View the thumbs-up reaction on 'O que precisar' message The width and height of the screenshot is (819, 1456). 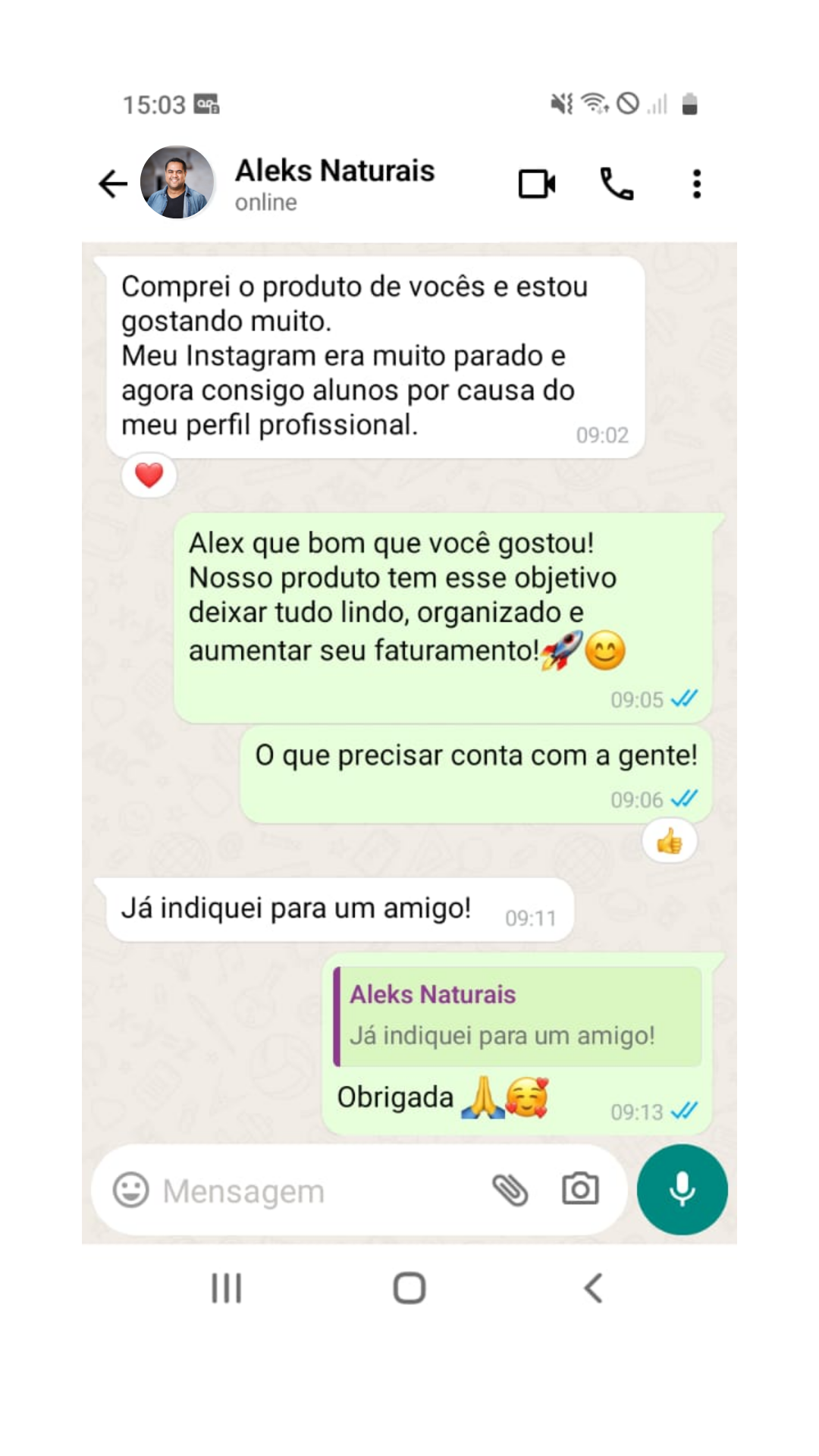670,842
